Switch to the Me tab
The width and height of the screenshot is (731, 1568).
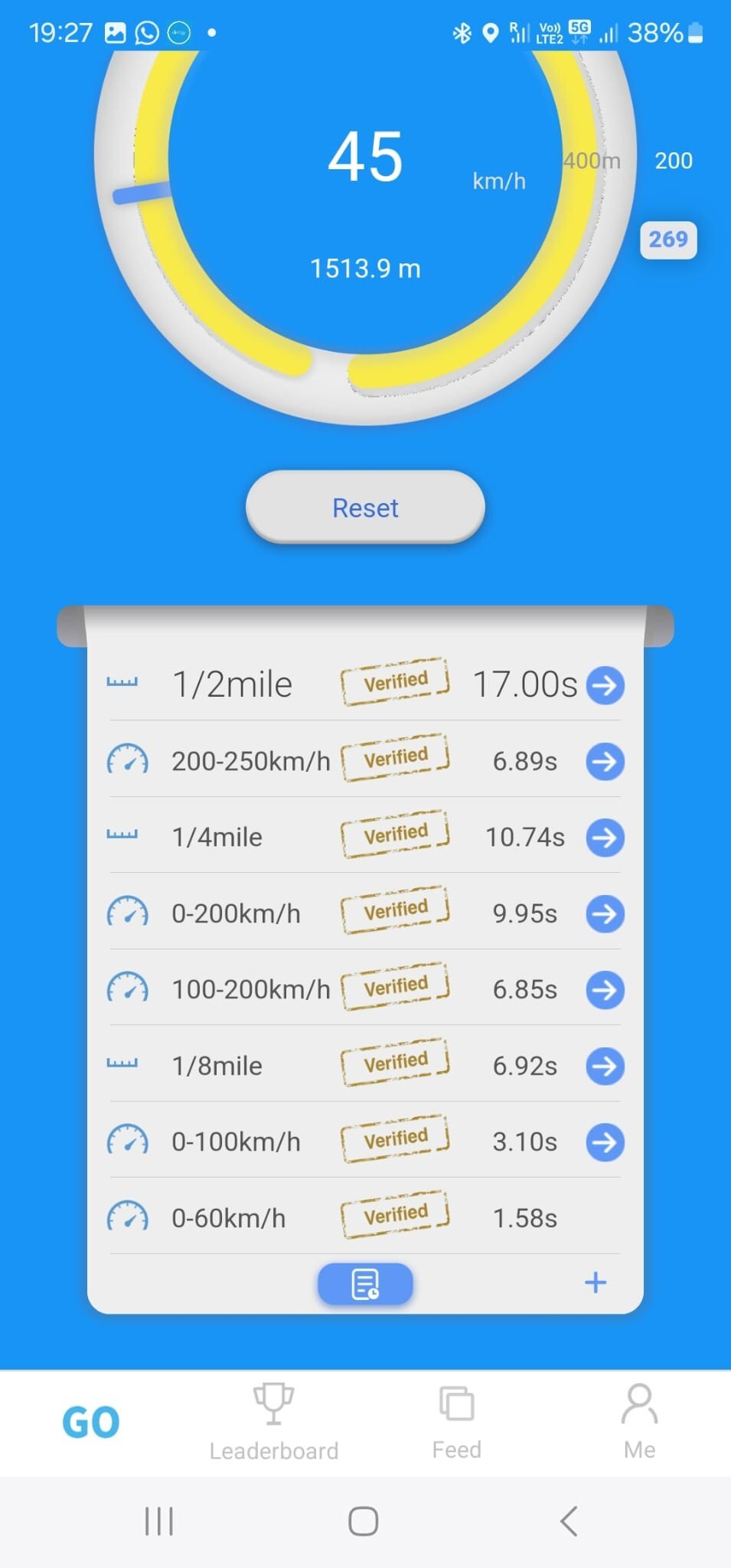[x=640, y=1423]
